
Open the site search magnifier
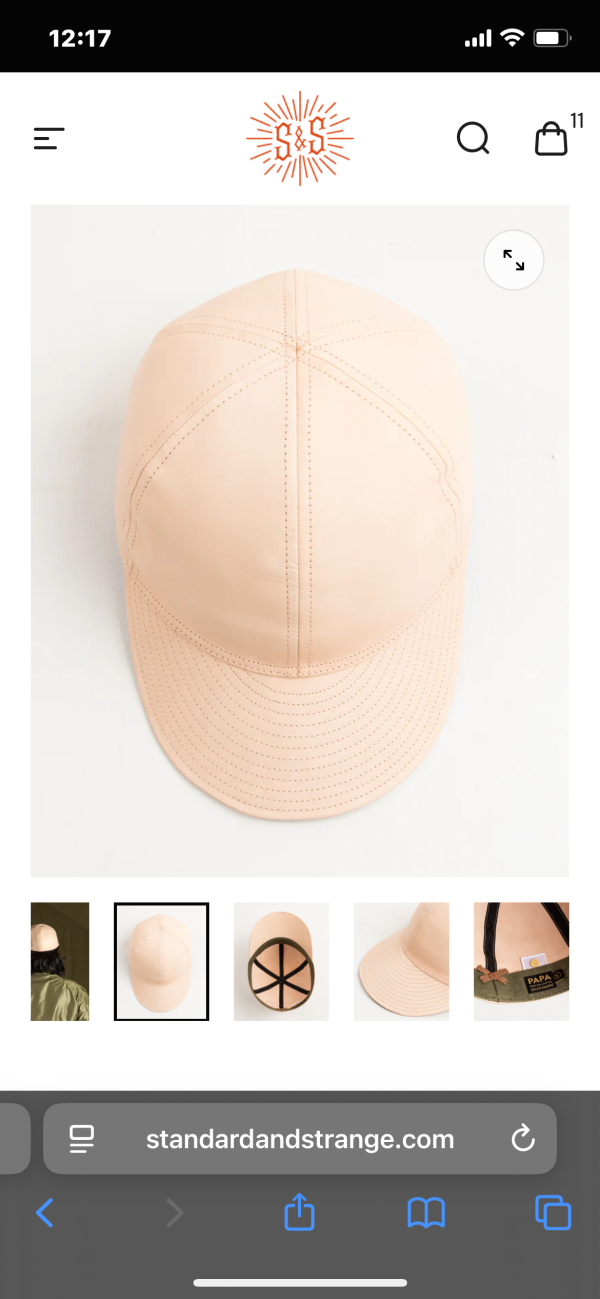(474, 138)
